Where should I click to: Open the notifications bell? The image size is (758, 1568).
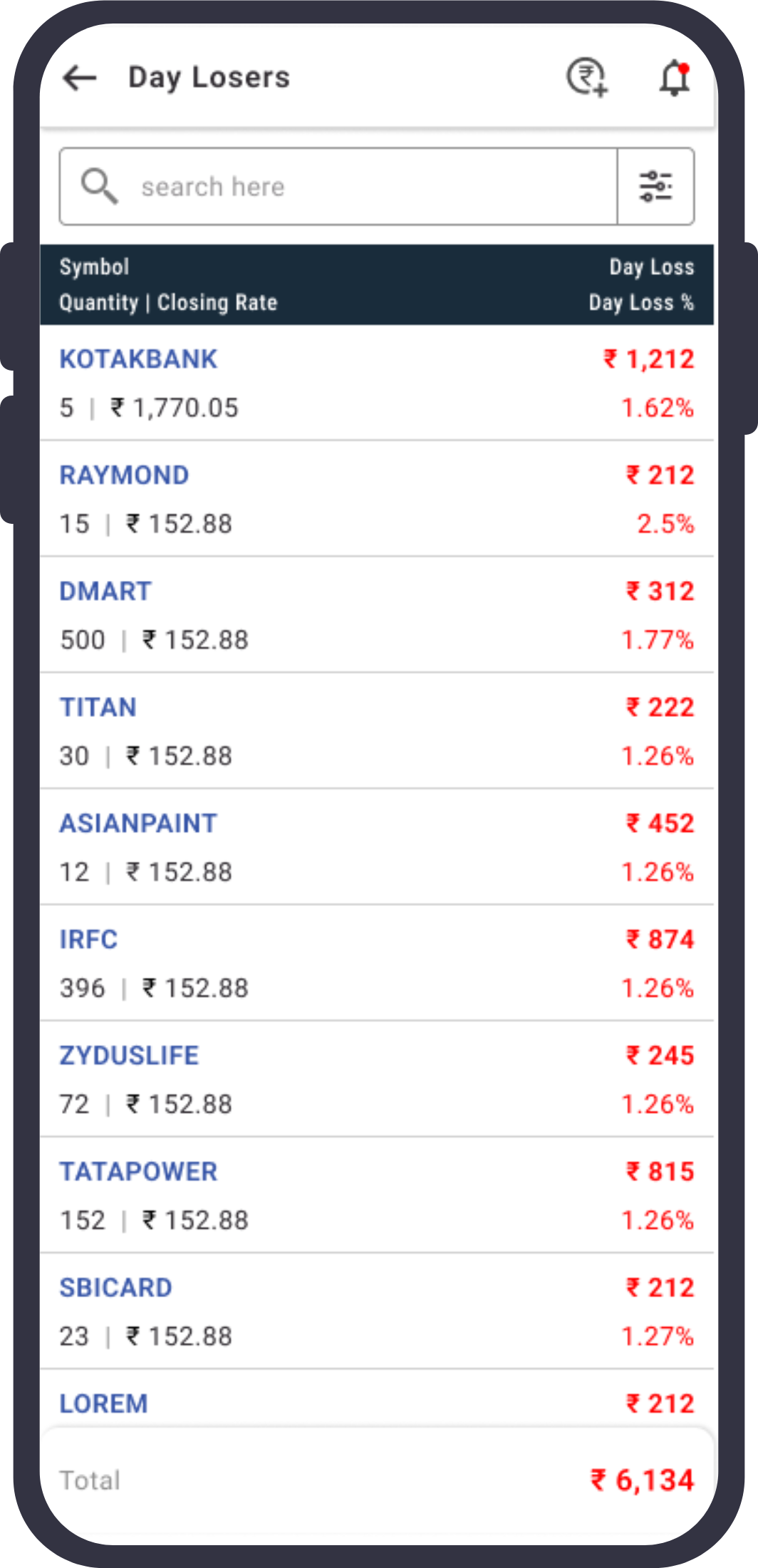point(674,78)
